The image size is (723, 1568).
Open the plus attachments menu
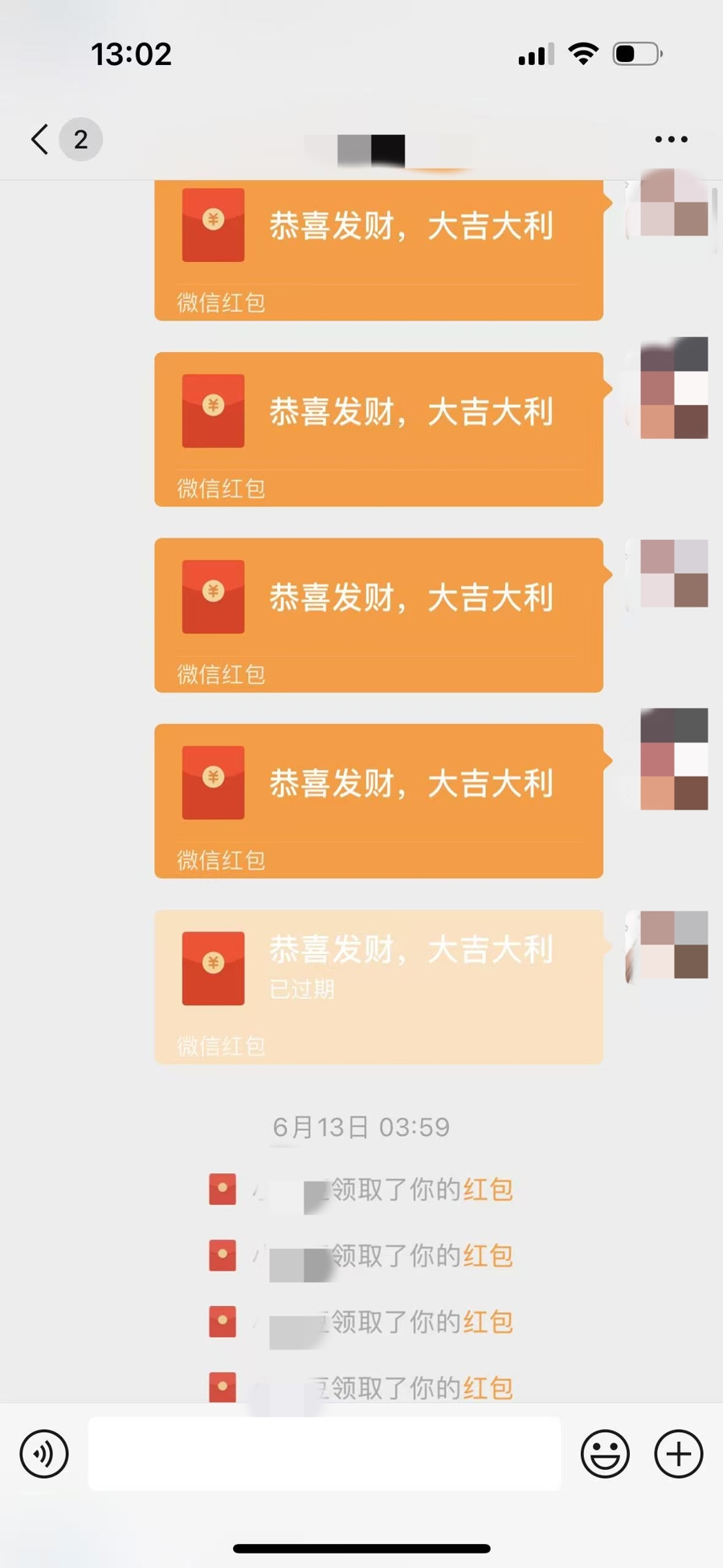(679, 1453)
